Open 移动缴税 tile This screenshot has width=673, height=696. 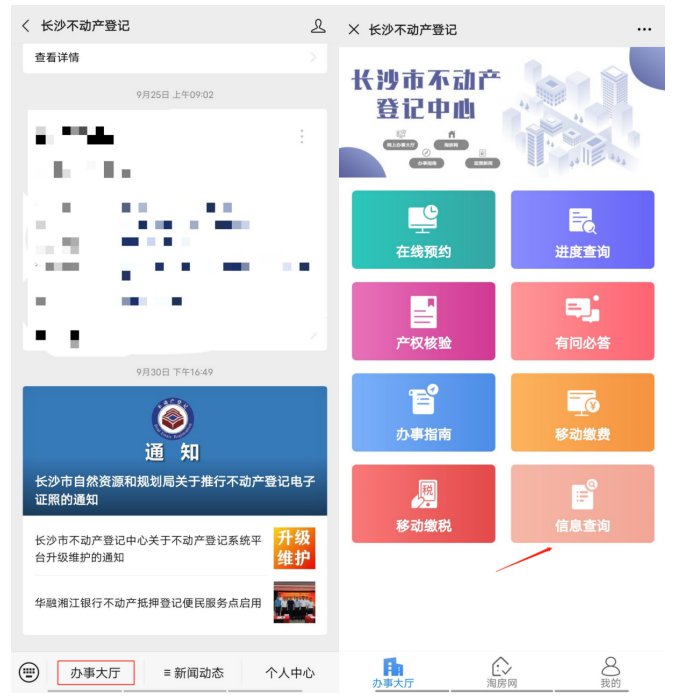(x=423, y=503)
